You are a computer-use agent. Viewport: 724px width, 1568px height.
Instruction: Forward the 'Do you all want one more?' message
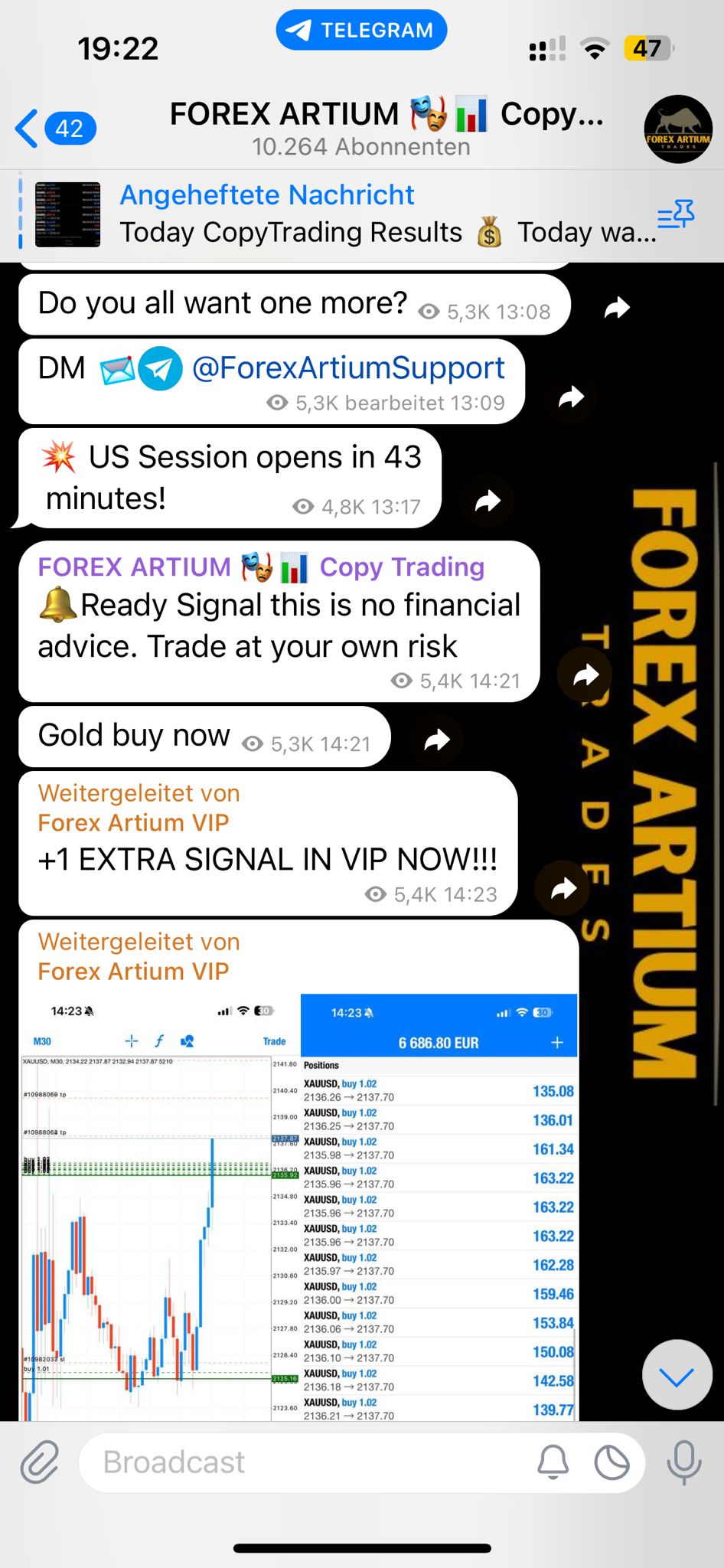pyautogui.click(x=617, y=308)
